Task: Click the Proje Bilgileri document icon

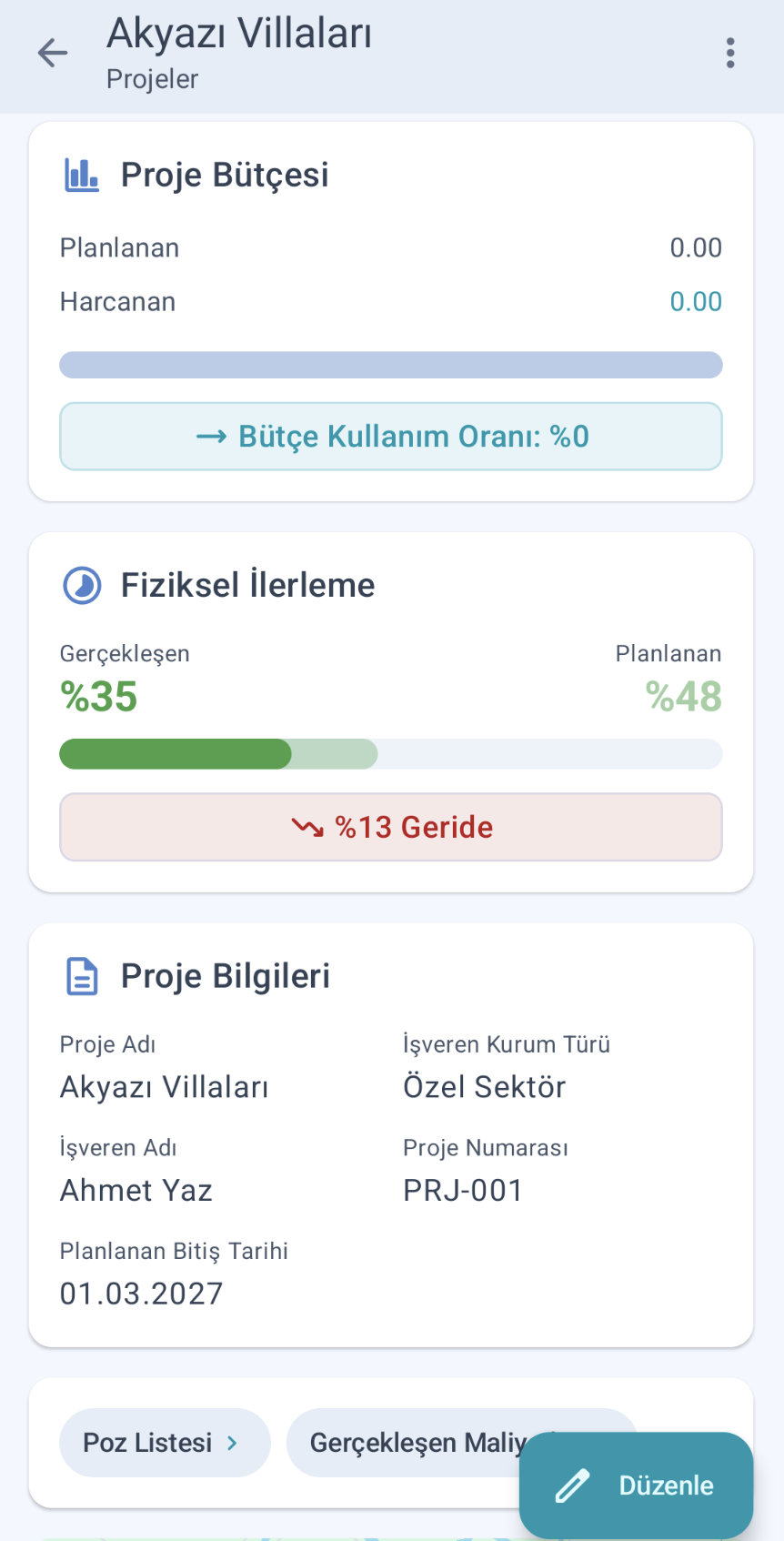Action: click(82, 975)
